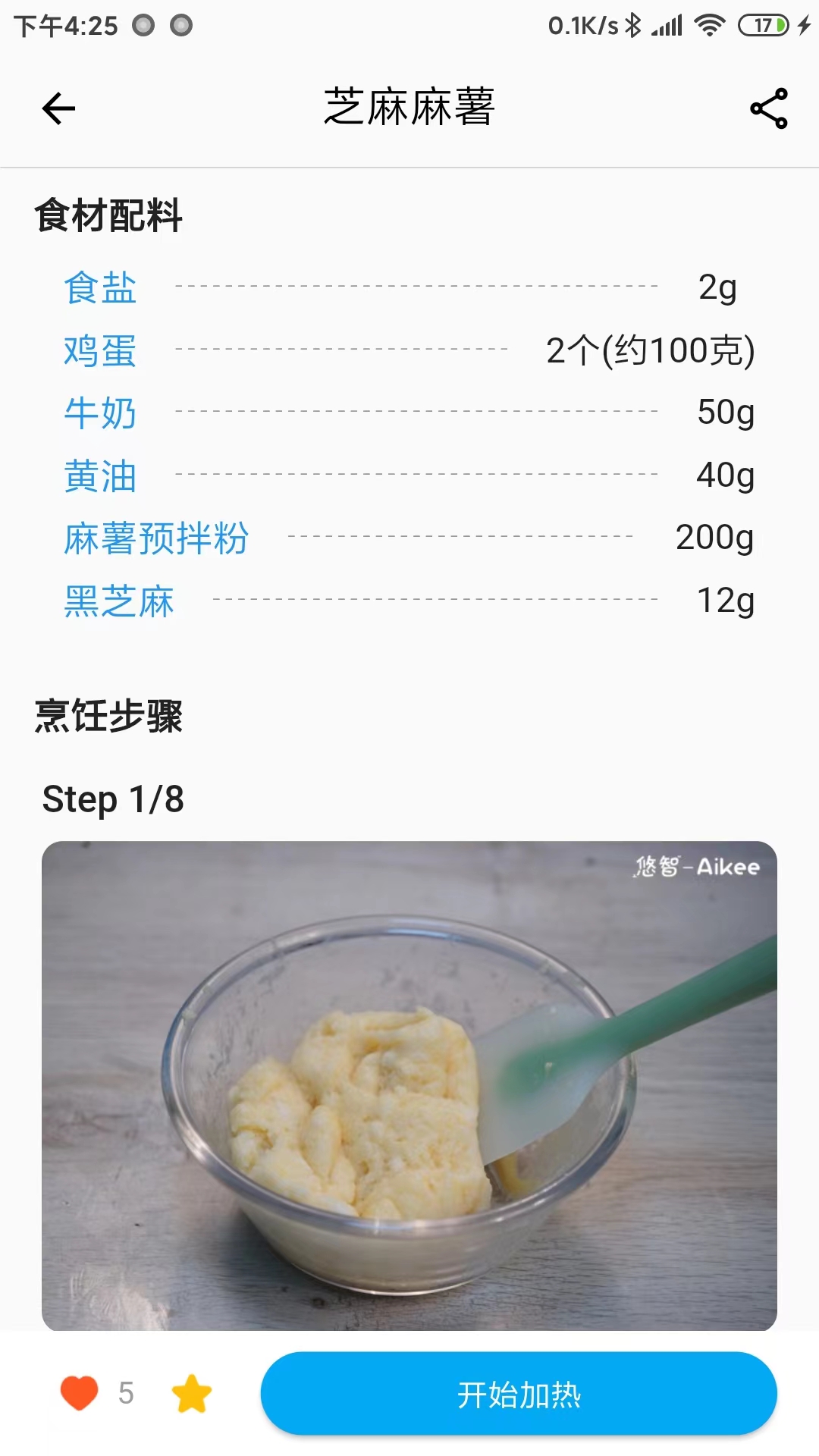Like this recipe with the heart

tap(80, 1393)
